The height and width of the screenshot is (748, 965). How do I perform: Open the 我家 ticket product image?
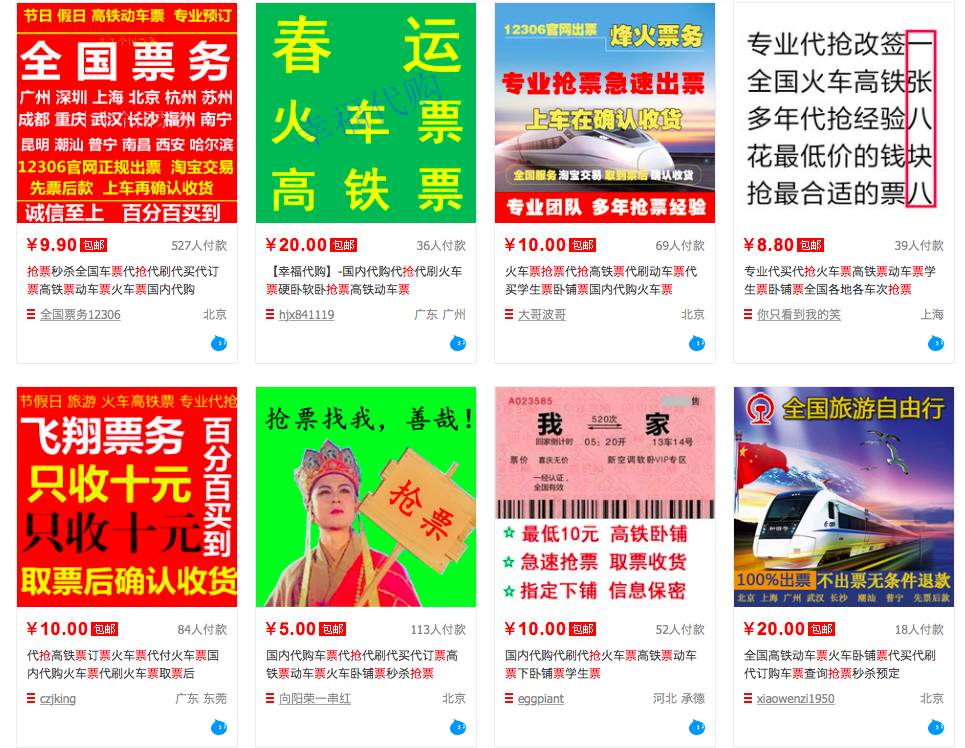605,497
